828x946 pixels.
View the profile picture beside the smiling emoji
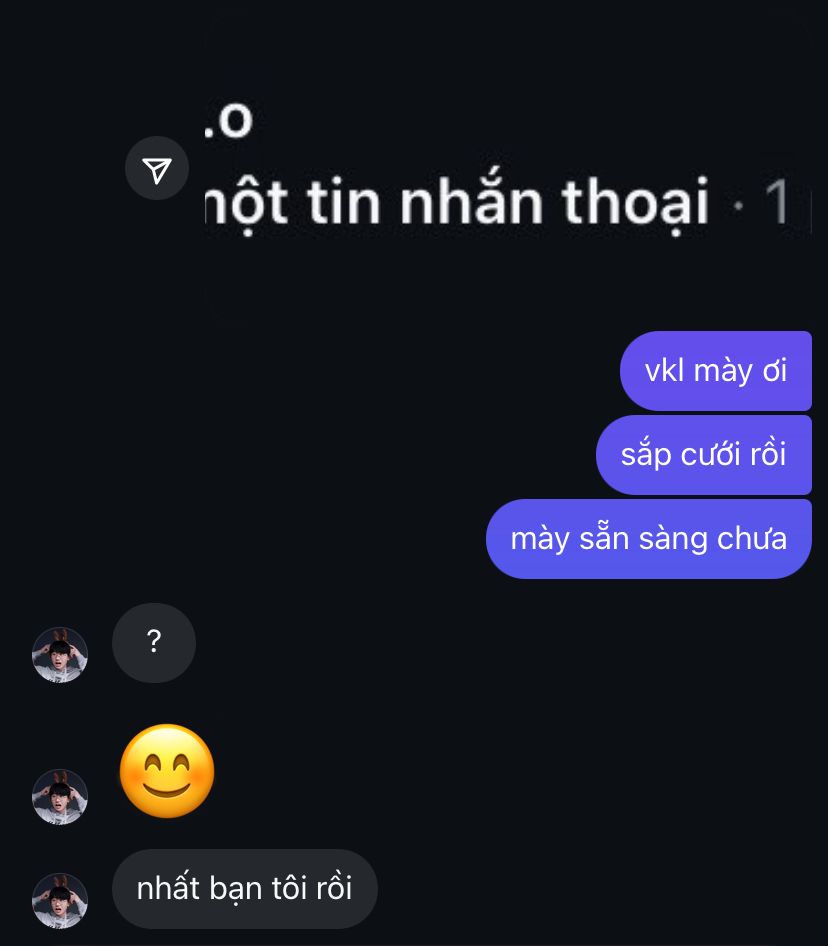coord(60,797)
